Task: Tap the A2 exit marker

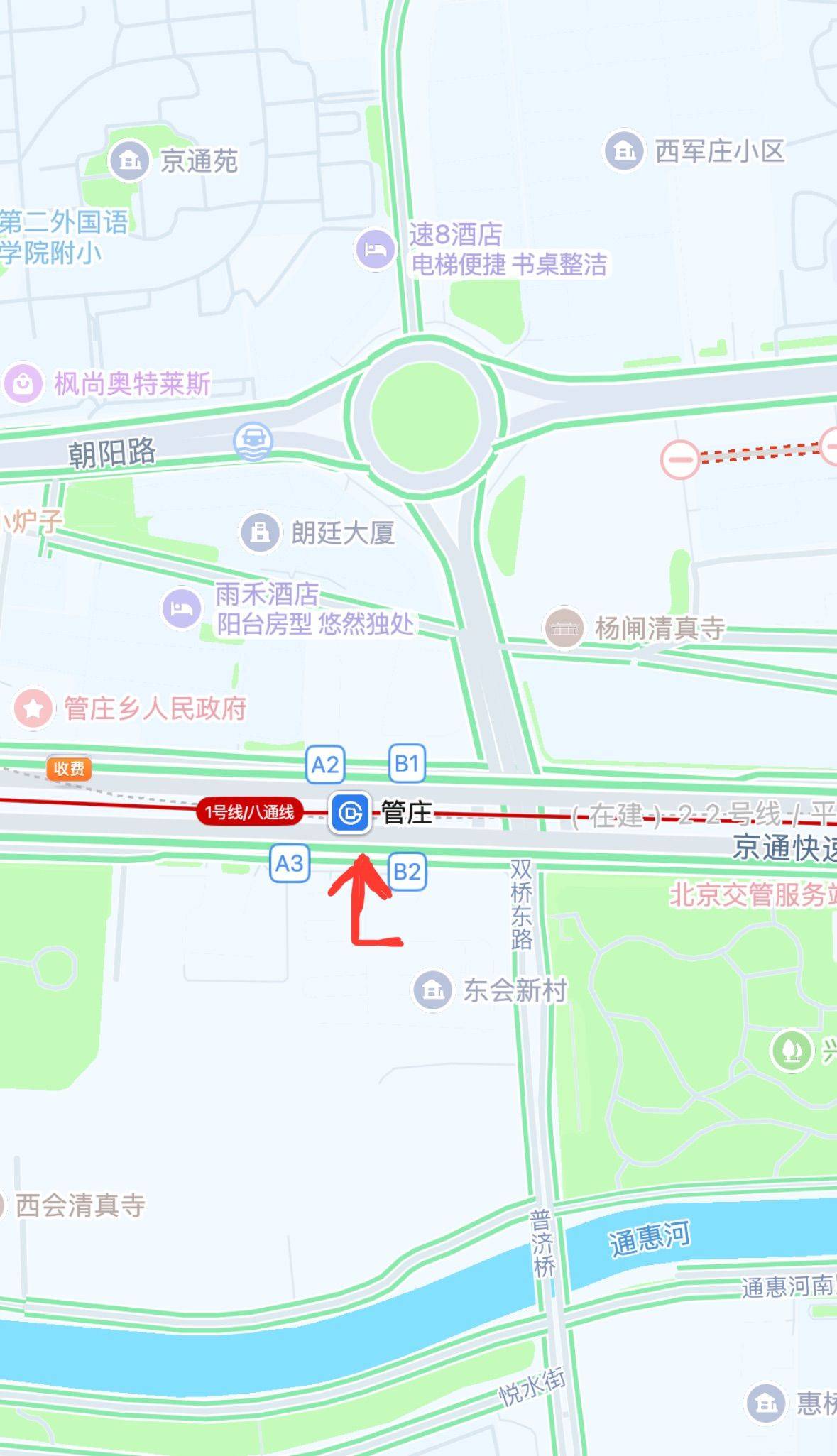Action: (325, 765)
